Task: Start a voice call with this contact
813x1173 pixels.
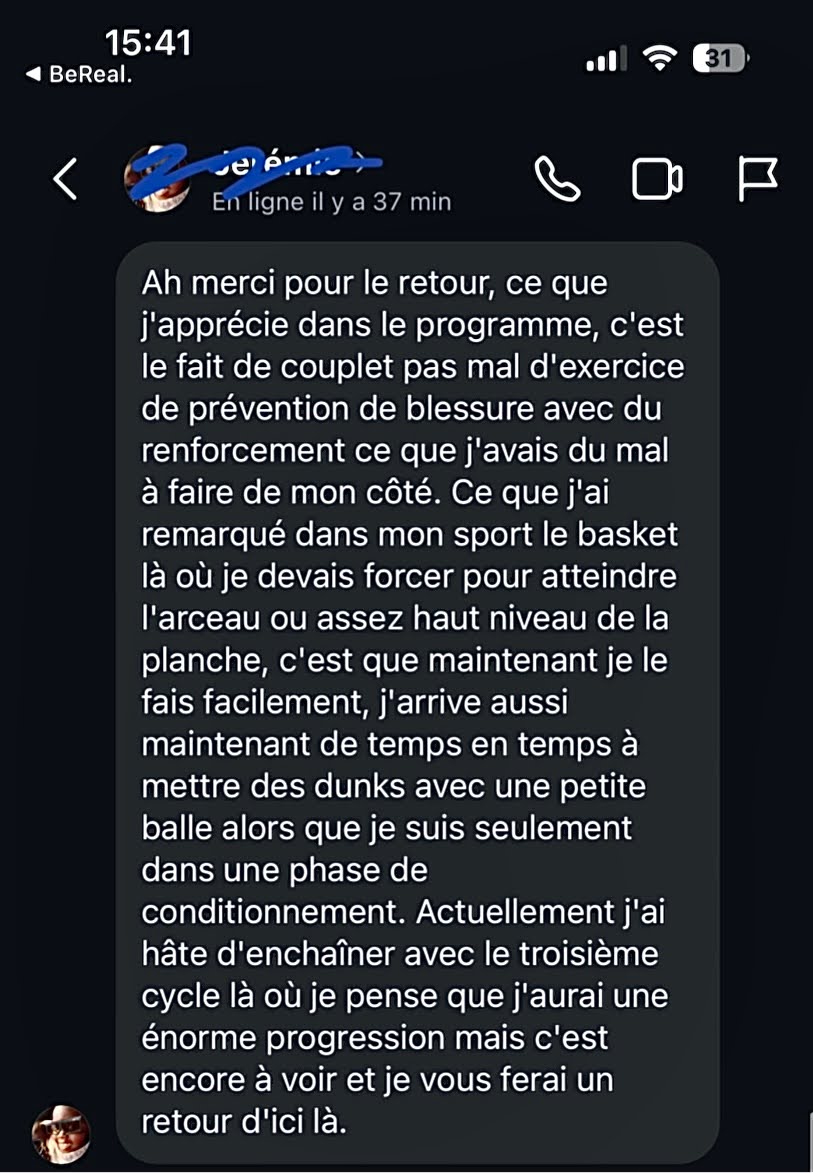Action: coord(557,179)
